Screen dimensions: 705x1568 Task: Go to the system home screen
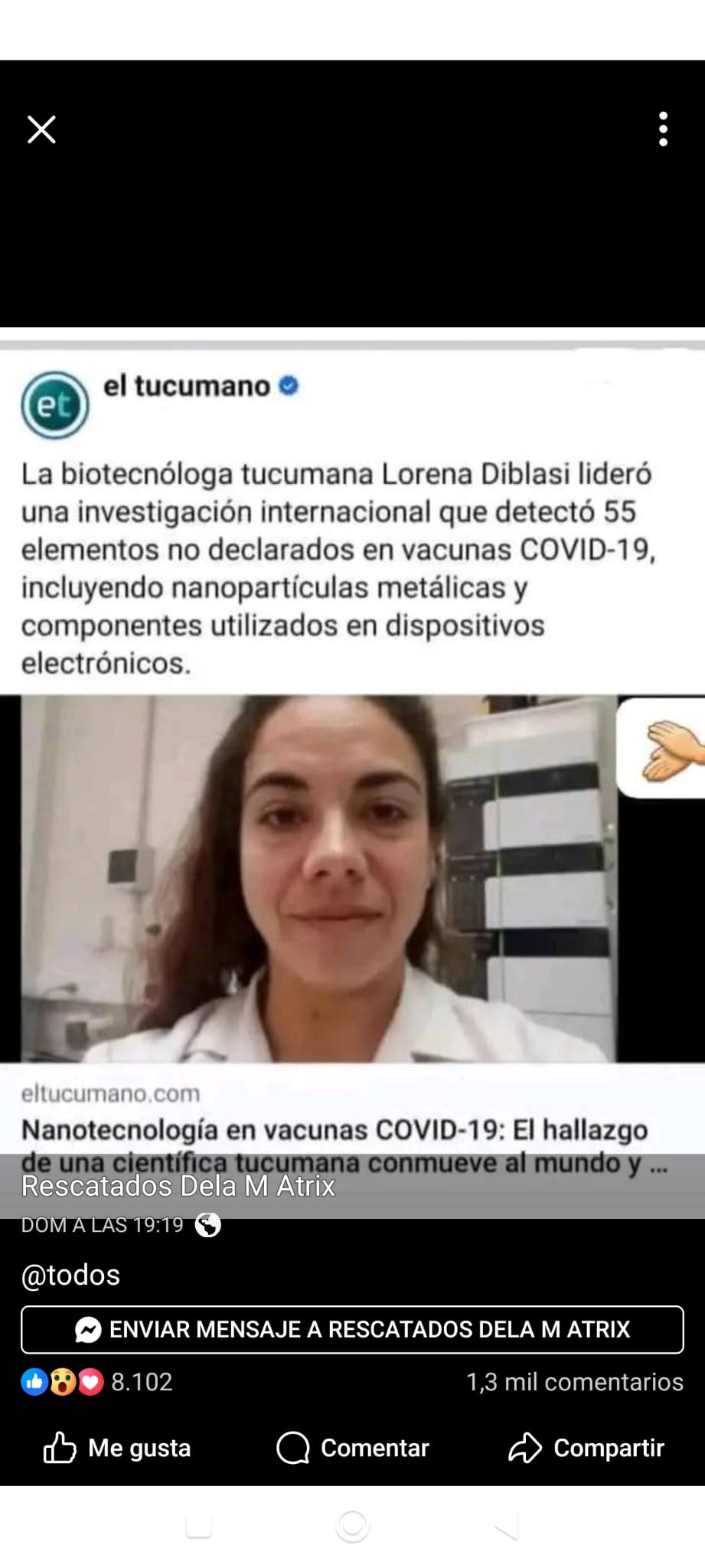(352, 1527)
